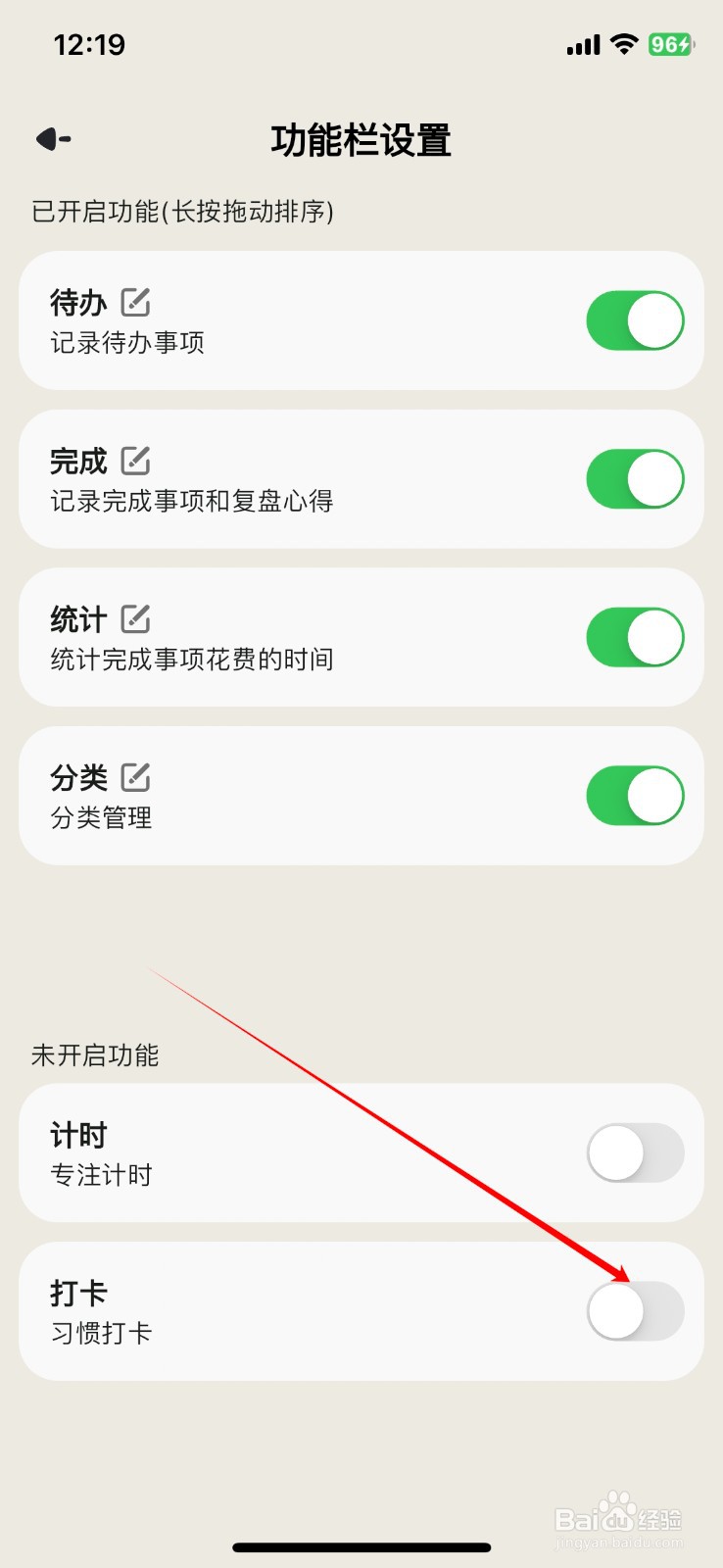
Task: Turn off the 完成 toggle
Action: click(635, 478)
